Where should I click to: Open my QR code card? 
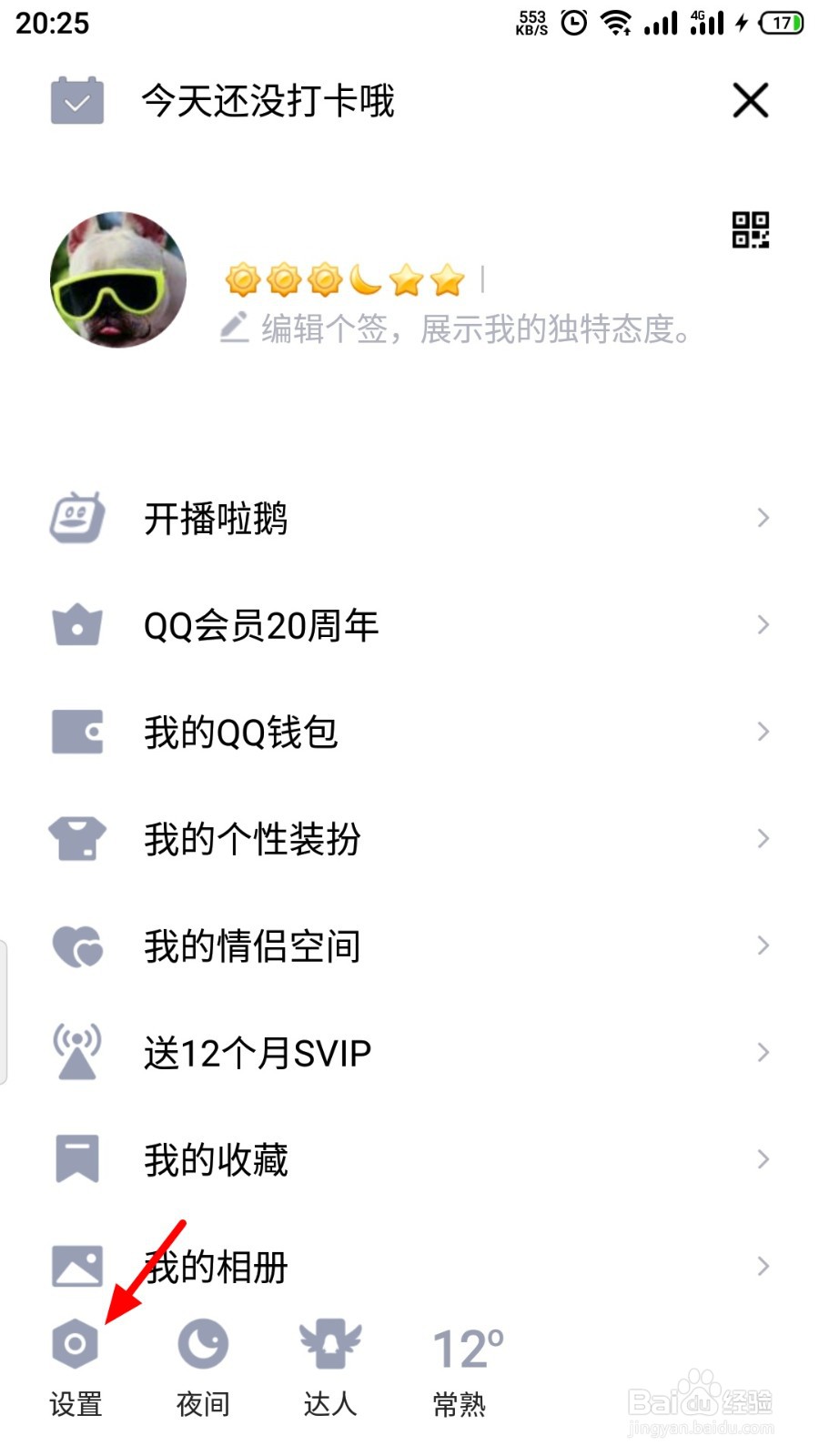pyautogui.click(x=751, y=230)
